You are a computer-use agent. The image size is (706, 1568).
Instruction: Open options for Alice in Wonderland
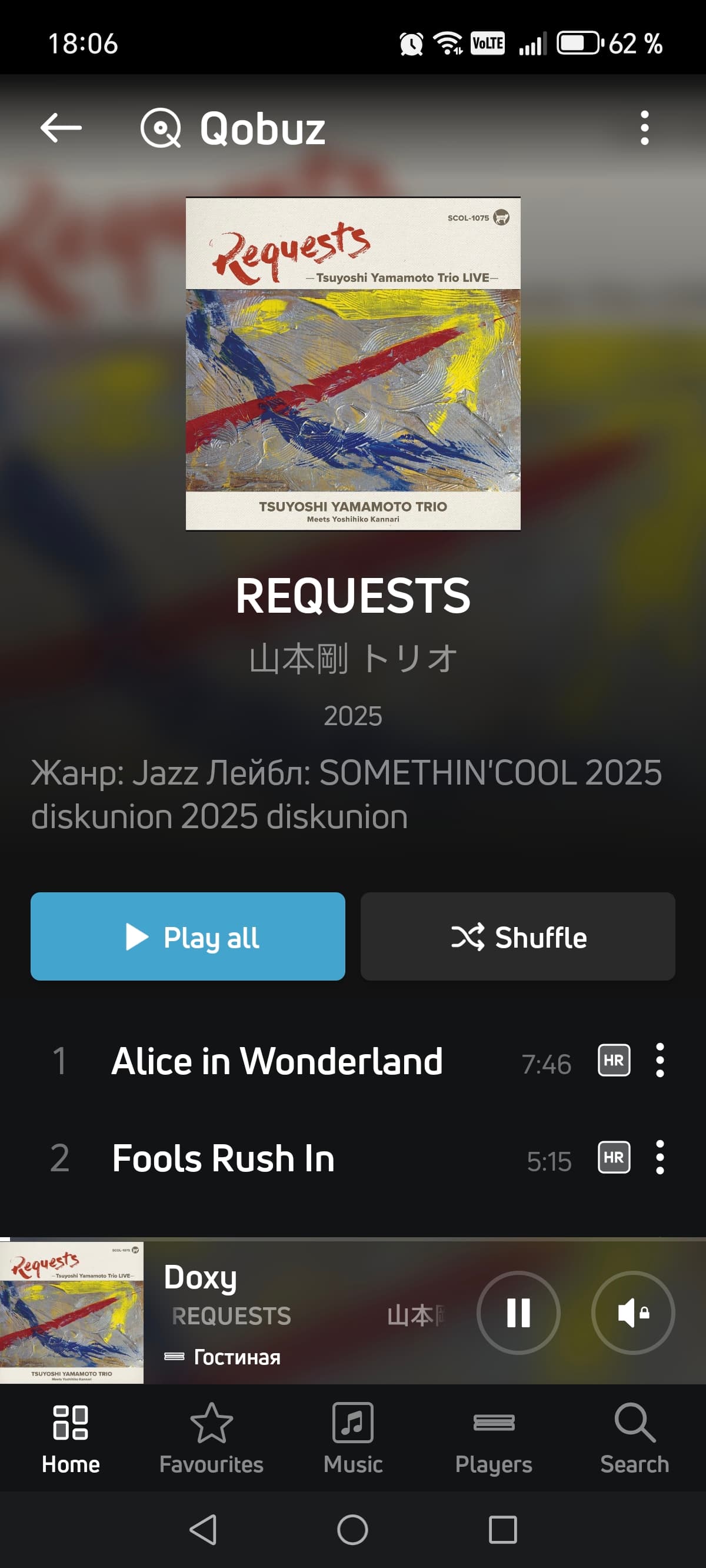pos(659,1061)
